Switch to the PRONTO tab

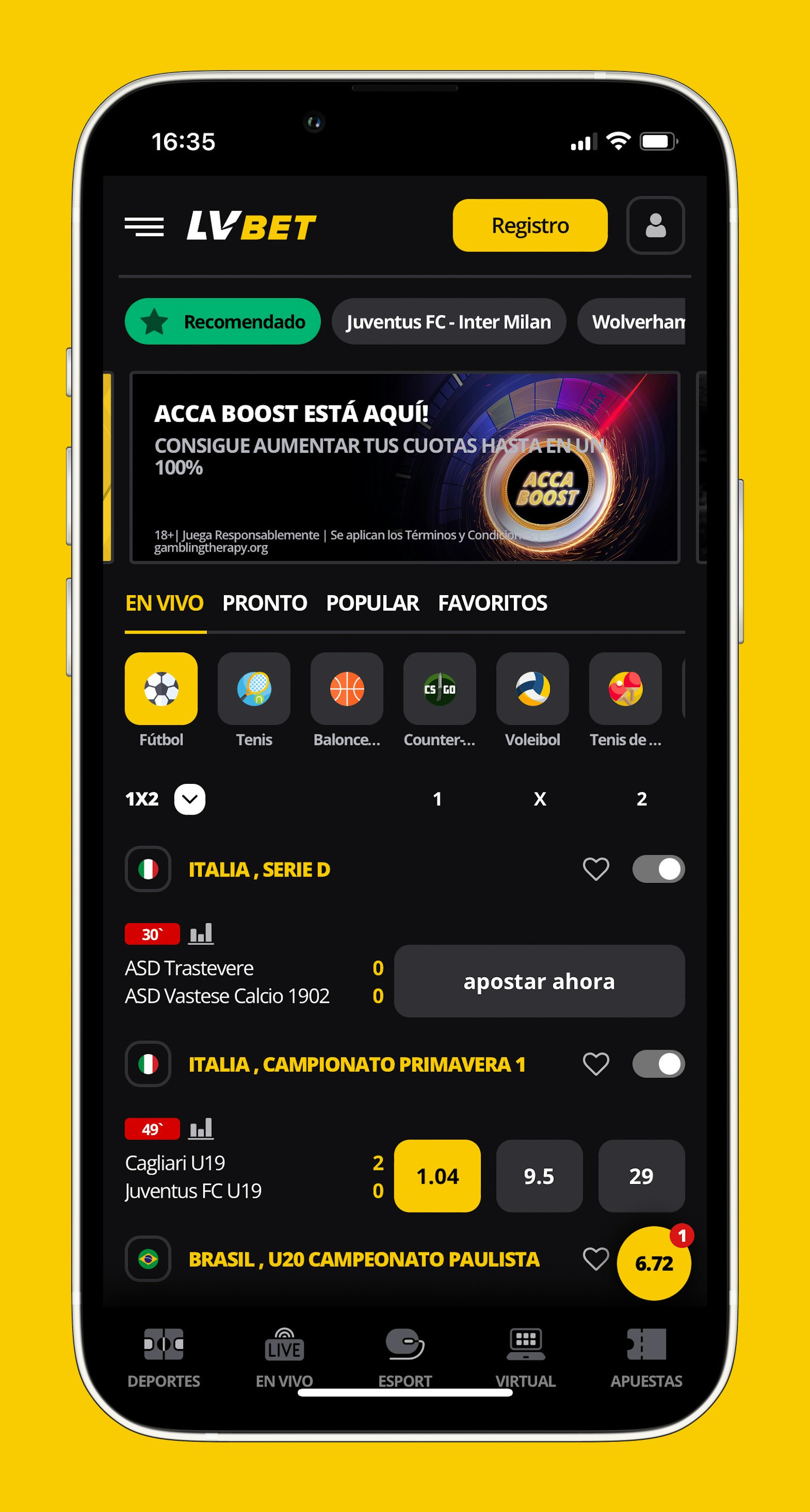264,603
